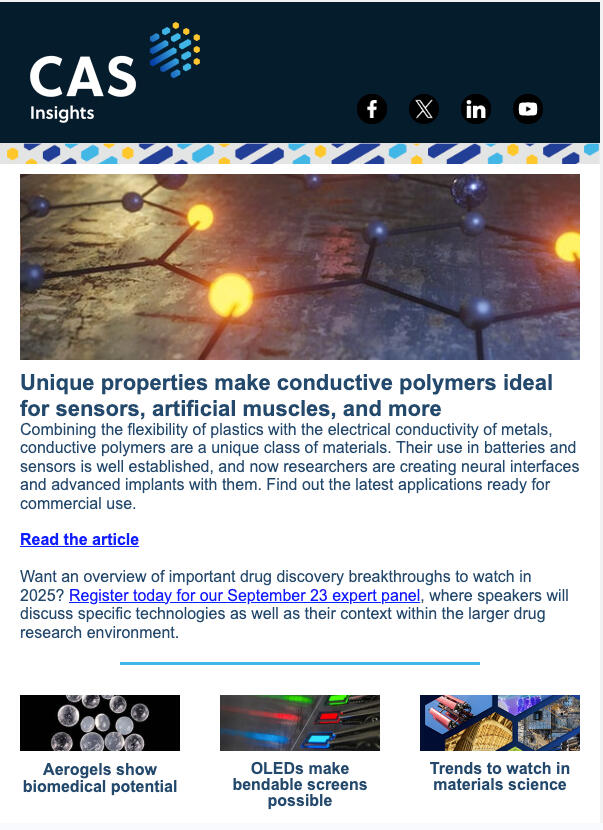Open the Aerogels show biomedical potential story
Screen dimensions: 603x830
tap(100, 777)
